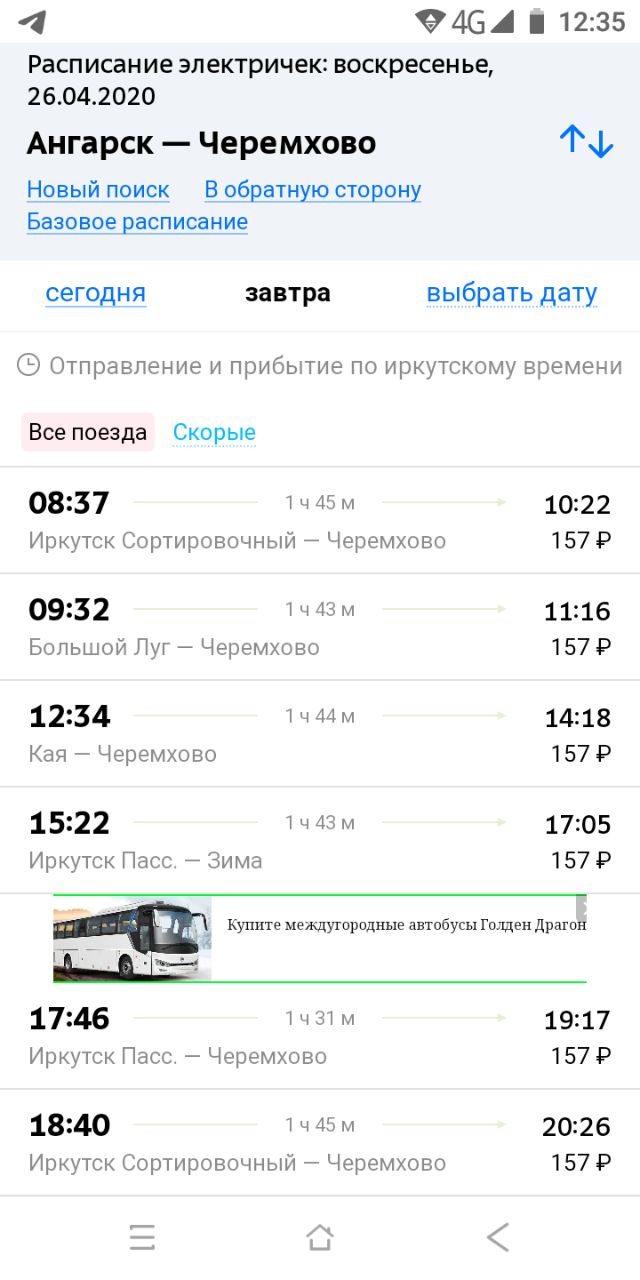The width and height of the screenshot is (640, 1280).
Task: Switch to the сегодня schedule
Action: pos(96,293)
